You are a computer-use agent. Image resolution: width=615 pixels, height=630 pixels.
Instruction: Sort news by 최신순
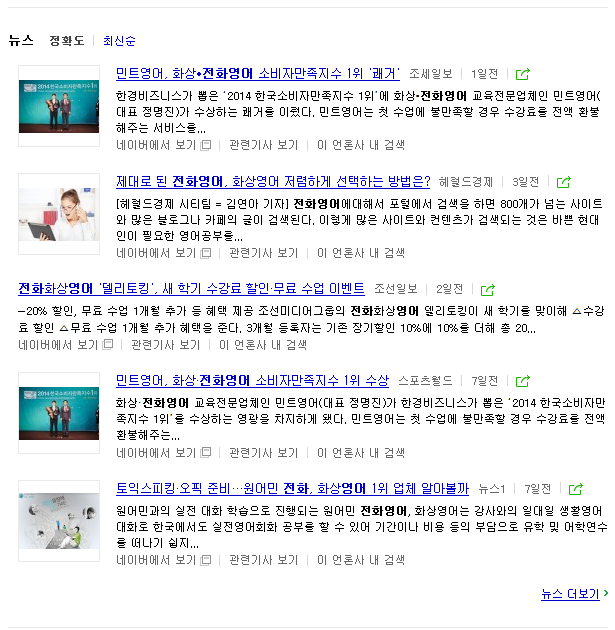[x=119, y=41]
